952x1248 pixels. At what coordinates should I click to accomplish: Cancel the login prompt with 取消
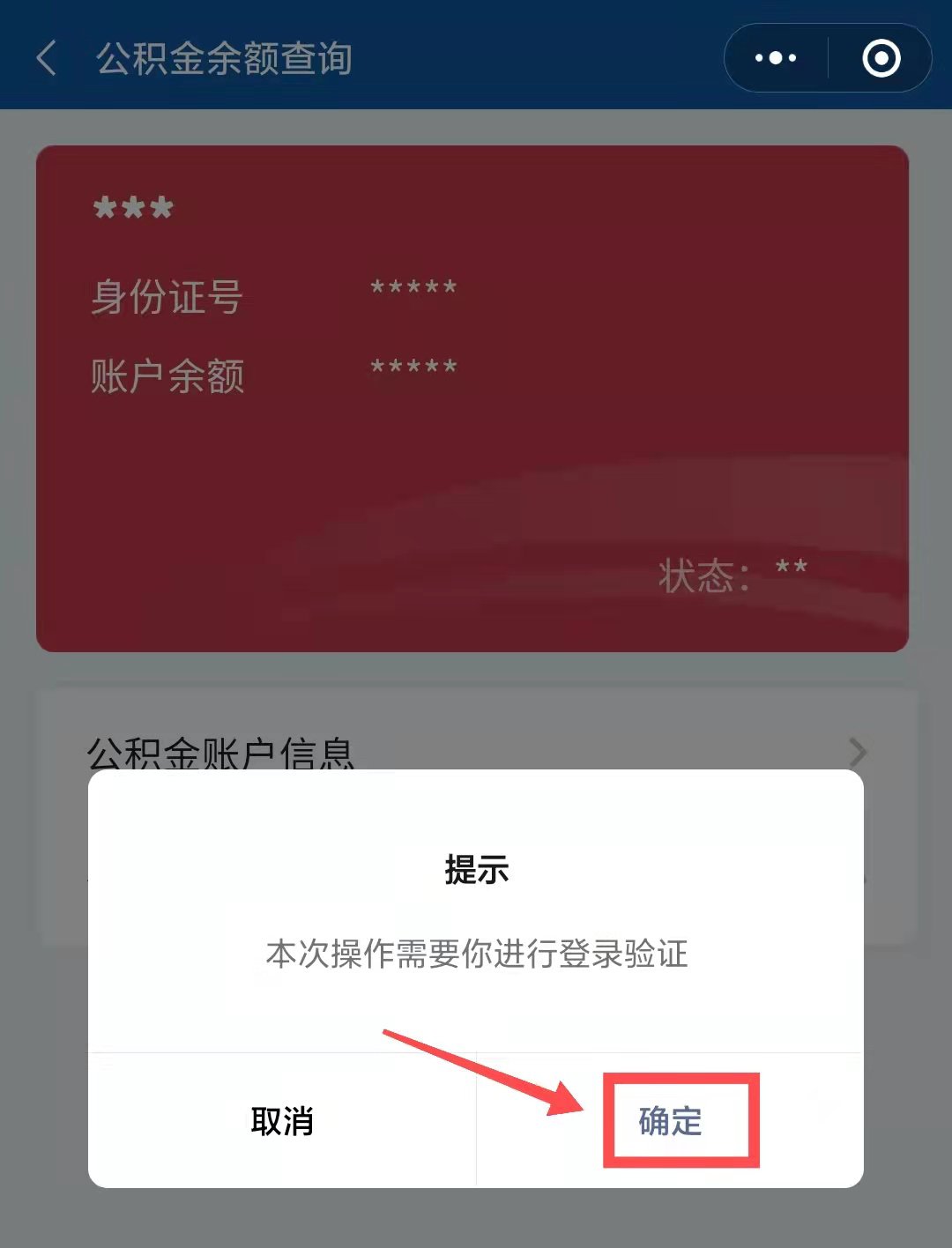click(x=282, y=1121)
